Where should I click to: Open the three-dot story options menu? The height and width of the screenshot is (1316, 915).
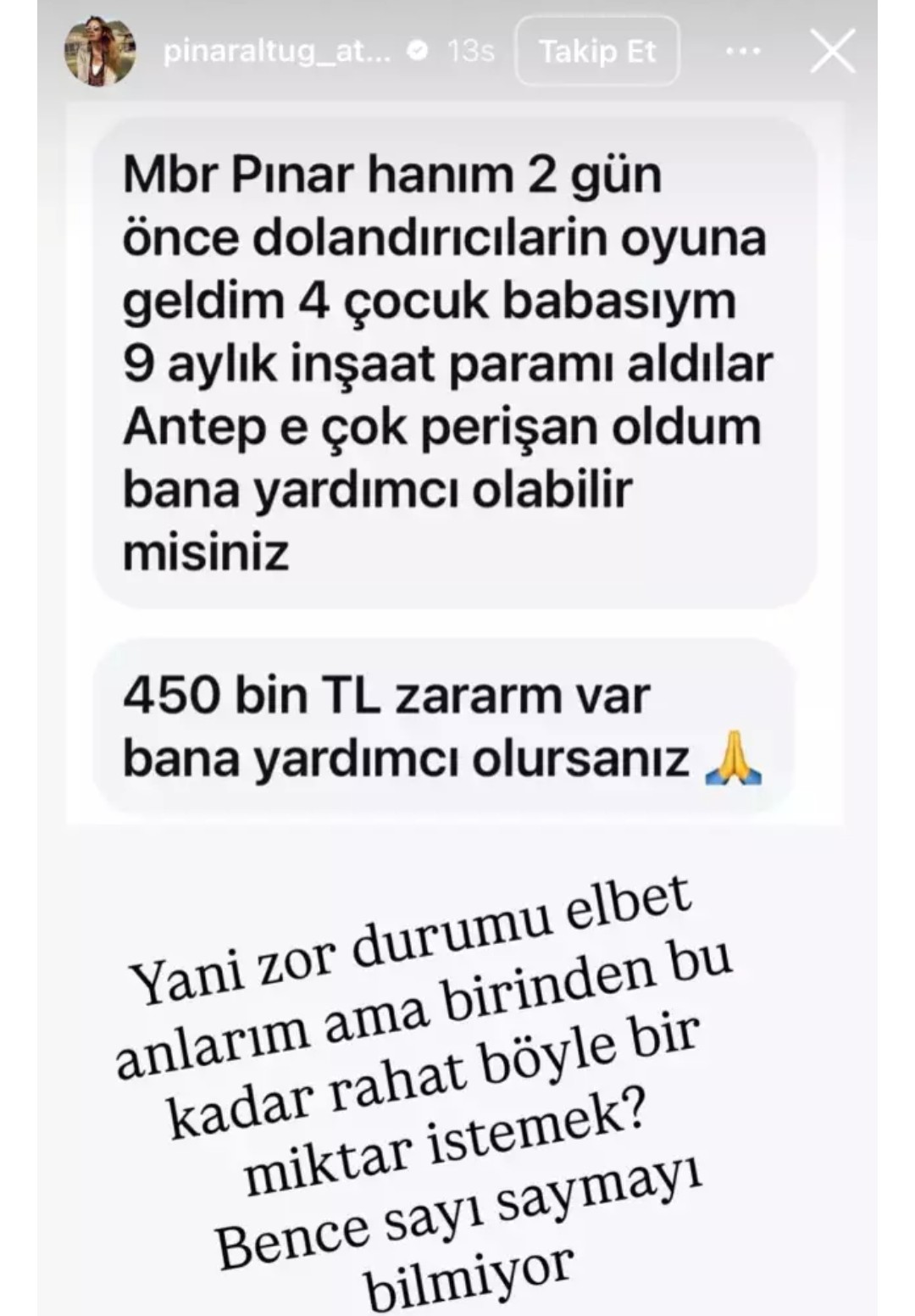pos(743,52)
